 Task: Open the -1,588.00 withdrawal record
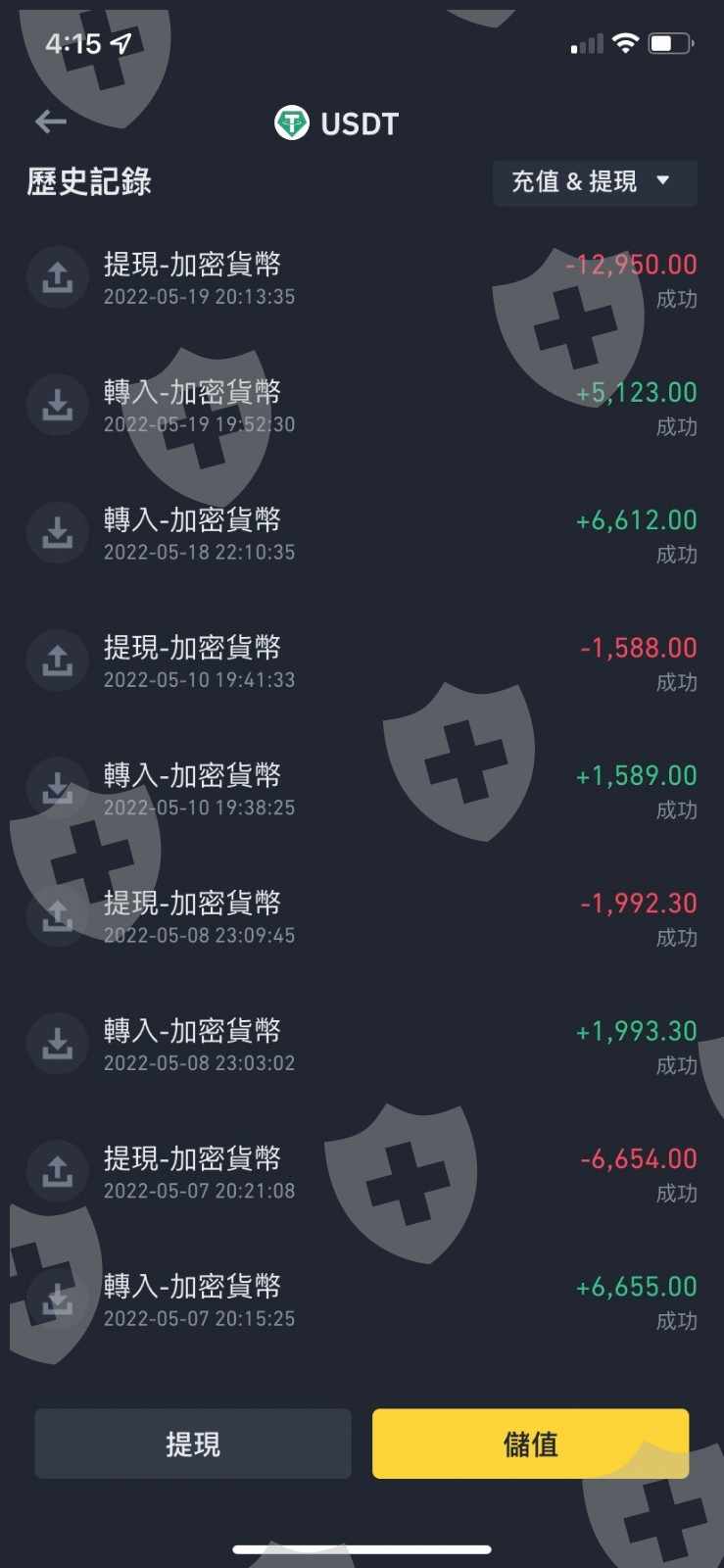(x=362, y=662)
